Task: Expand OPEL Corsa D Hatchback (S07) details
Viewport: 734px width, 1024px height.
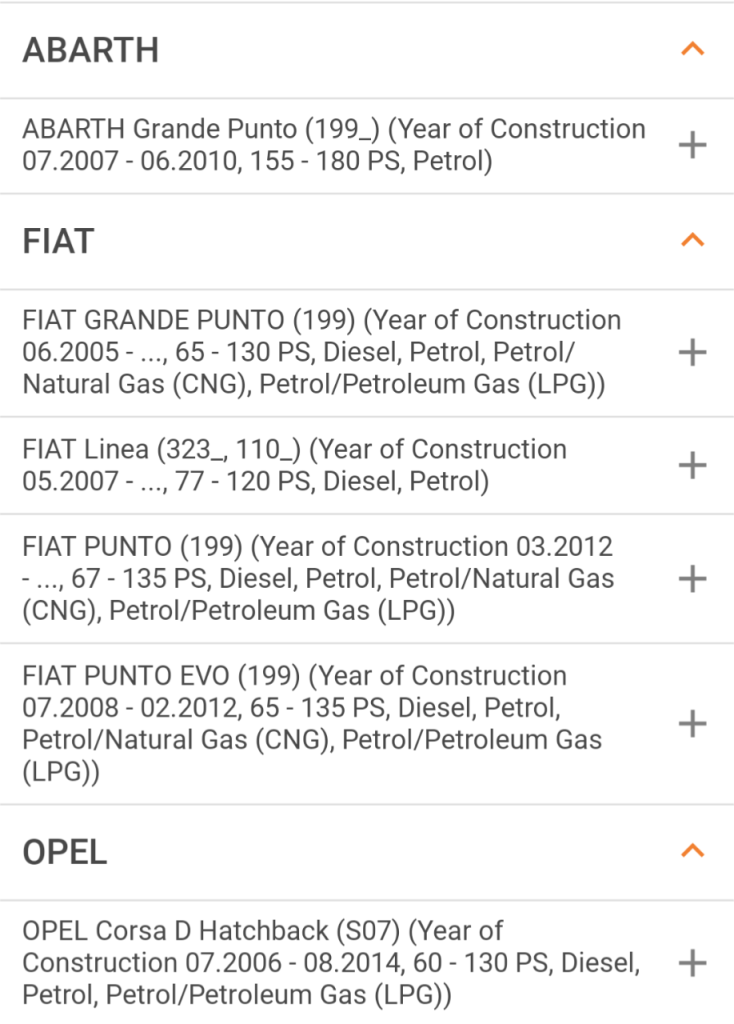Action: click(x=692, y=963)
